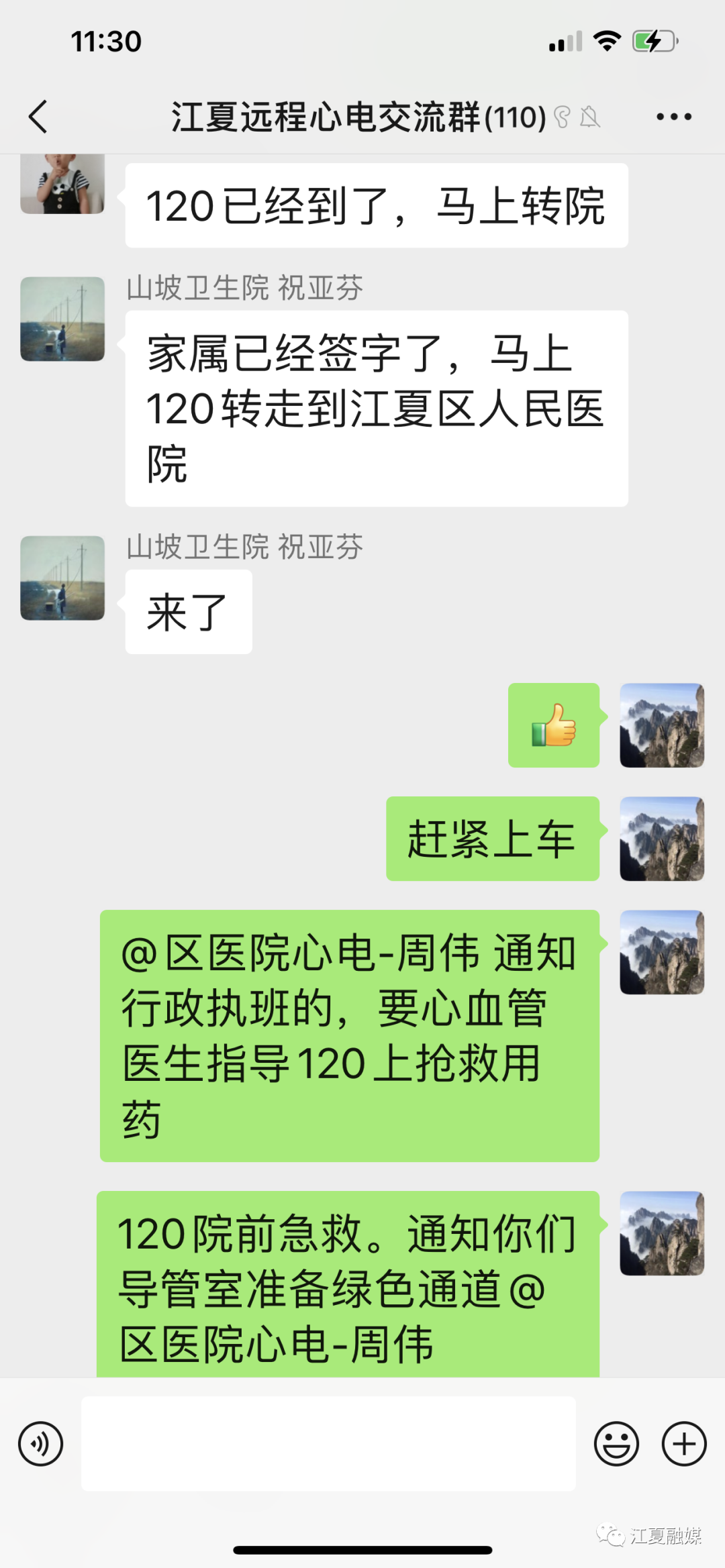Viewport: 725px width, 1568px height.
Task: Tap my avatar beside "赶紧上车"
Action: (661, 839)
